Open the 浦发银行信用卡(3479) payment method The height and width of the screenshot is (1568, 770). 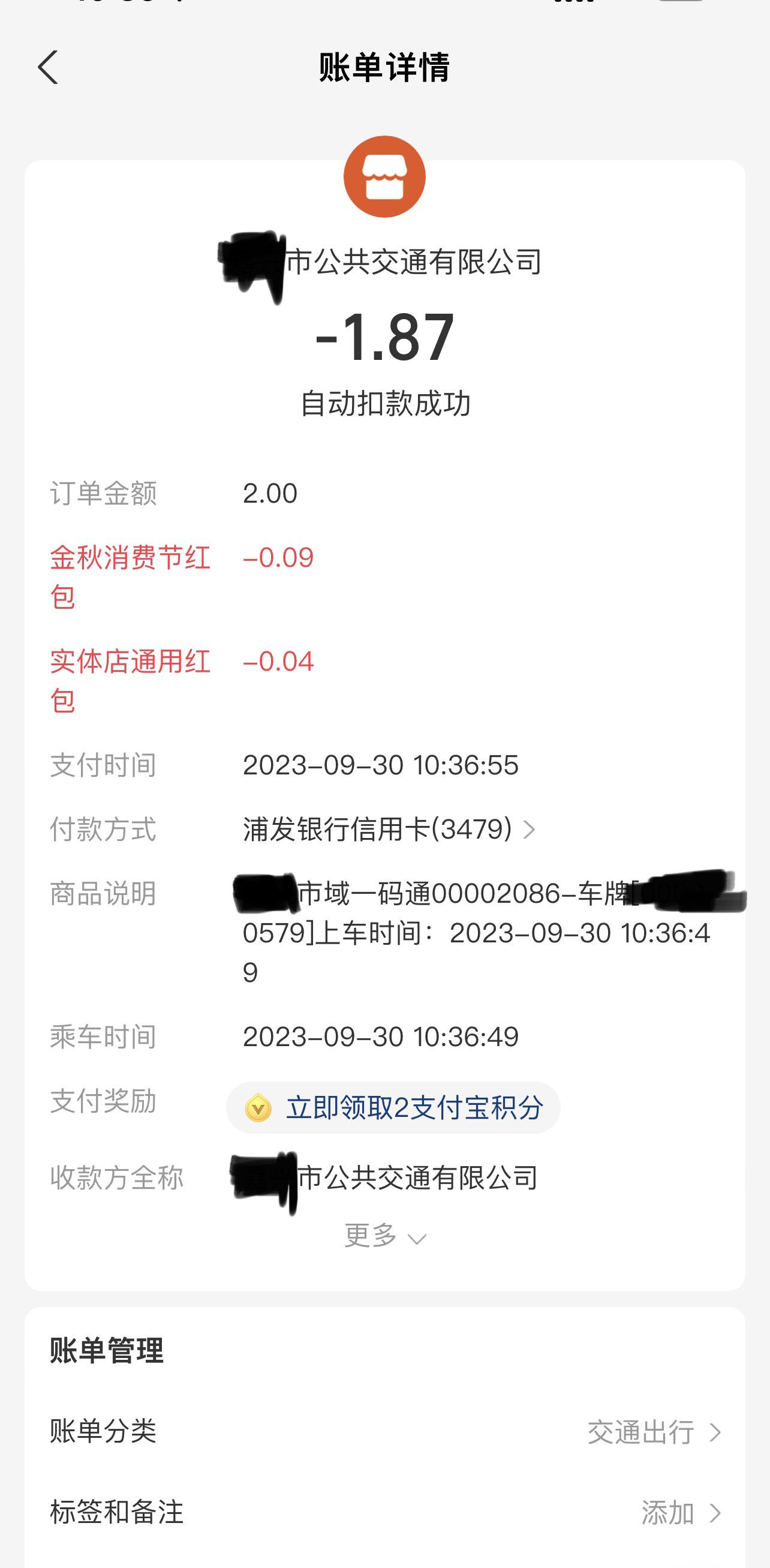click(389, 829)
